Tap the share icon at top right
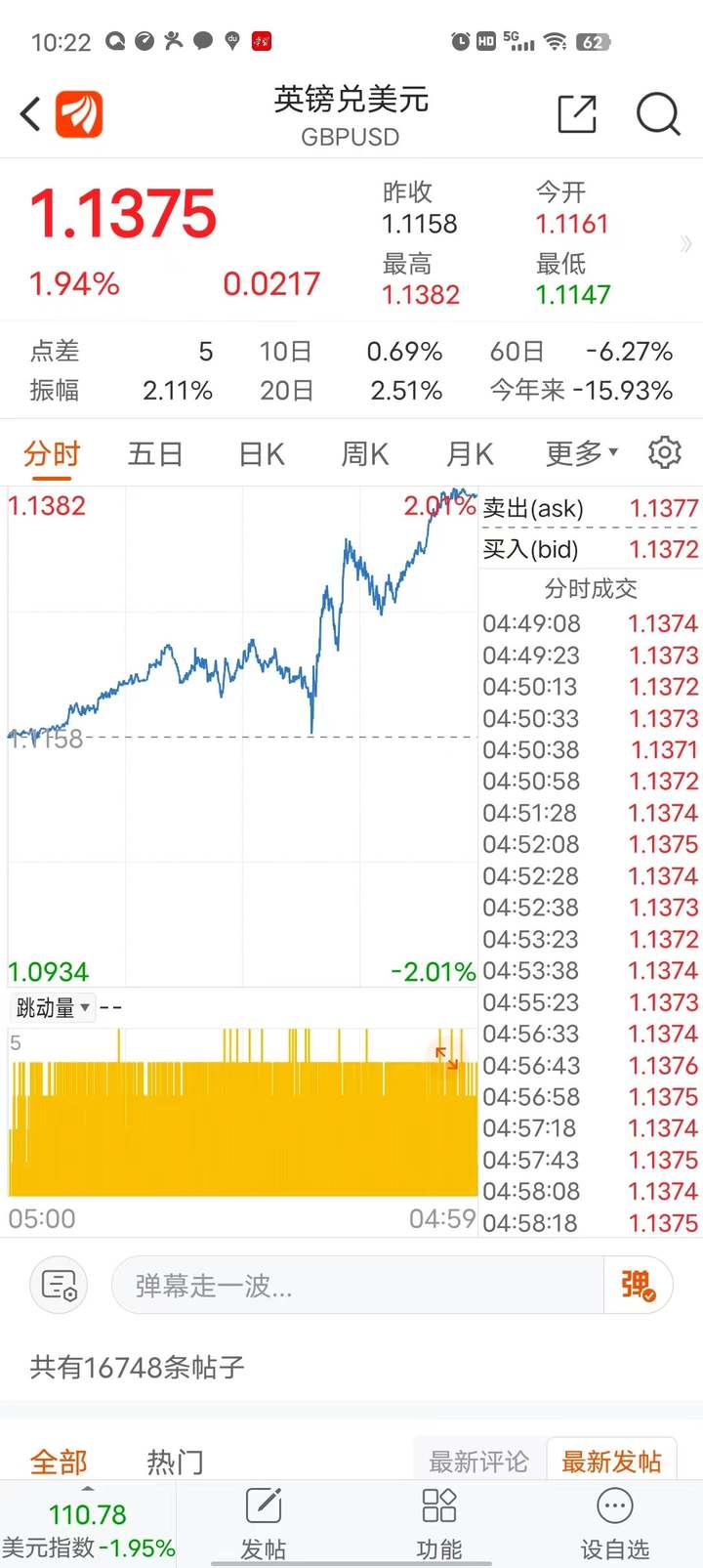The image size is (703, 1568). (x=577, y=114)
